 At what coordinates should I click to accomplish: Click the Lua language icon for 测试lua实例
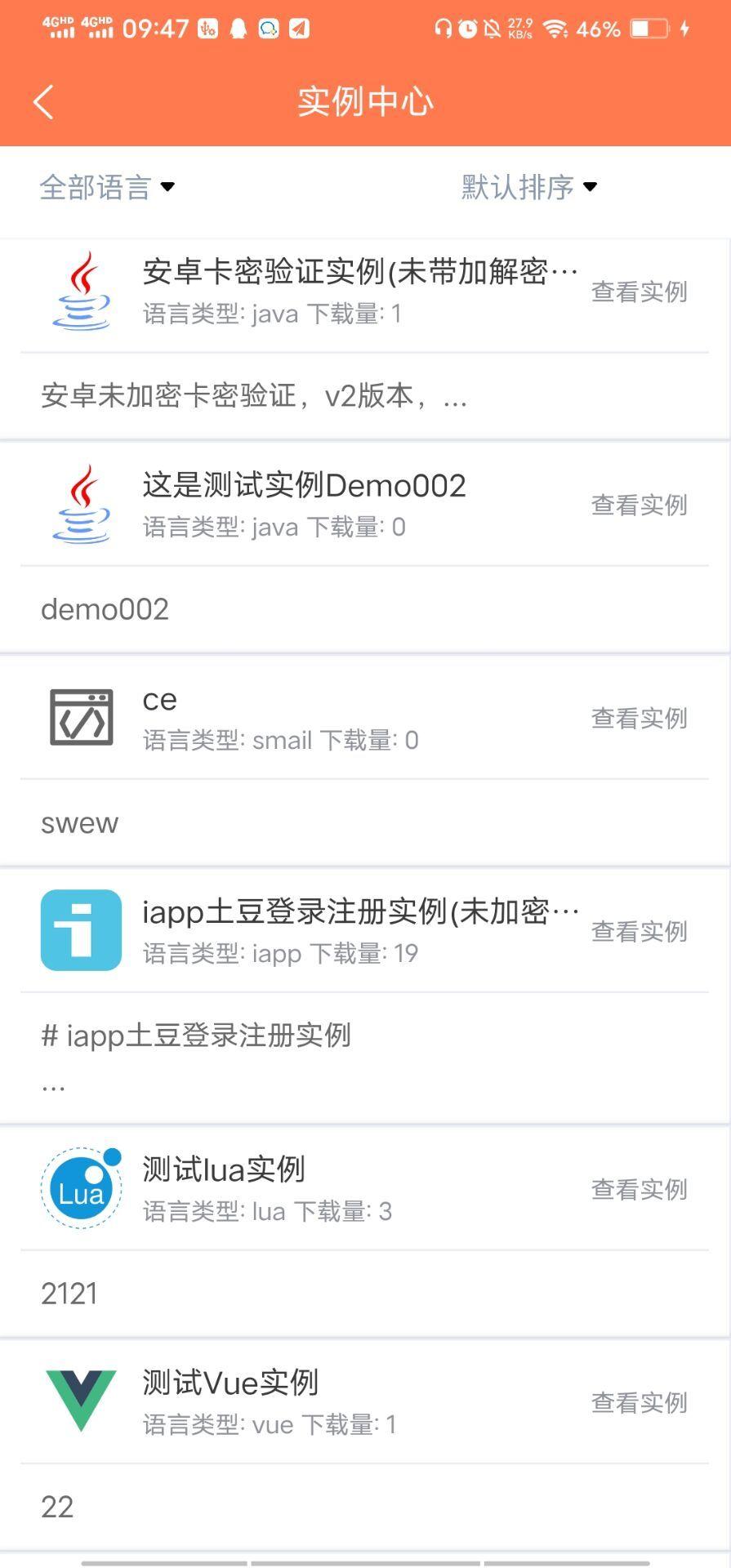80,1187
